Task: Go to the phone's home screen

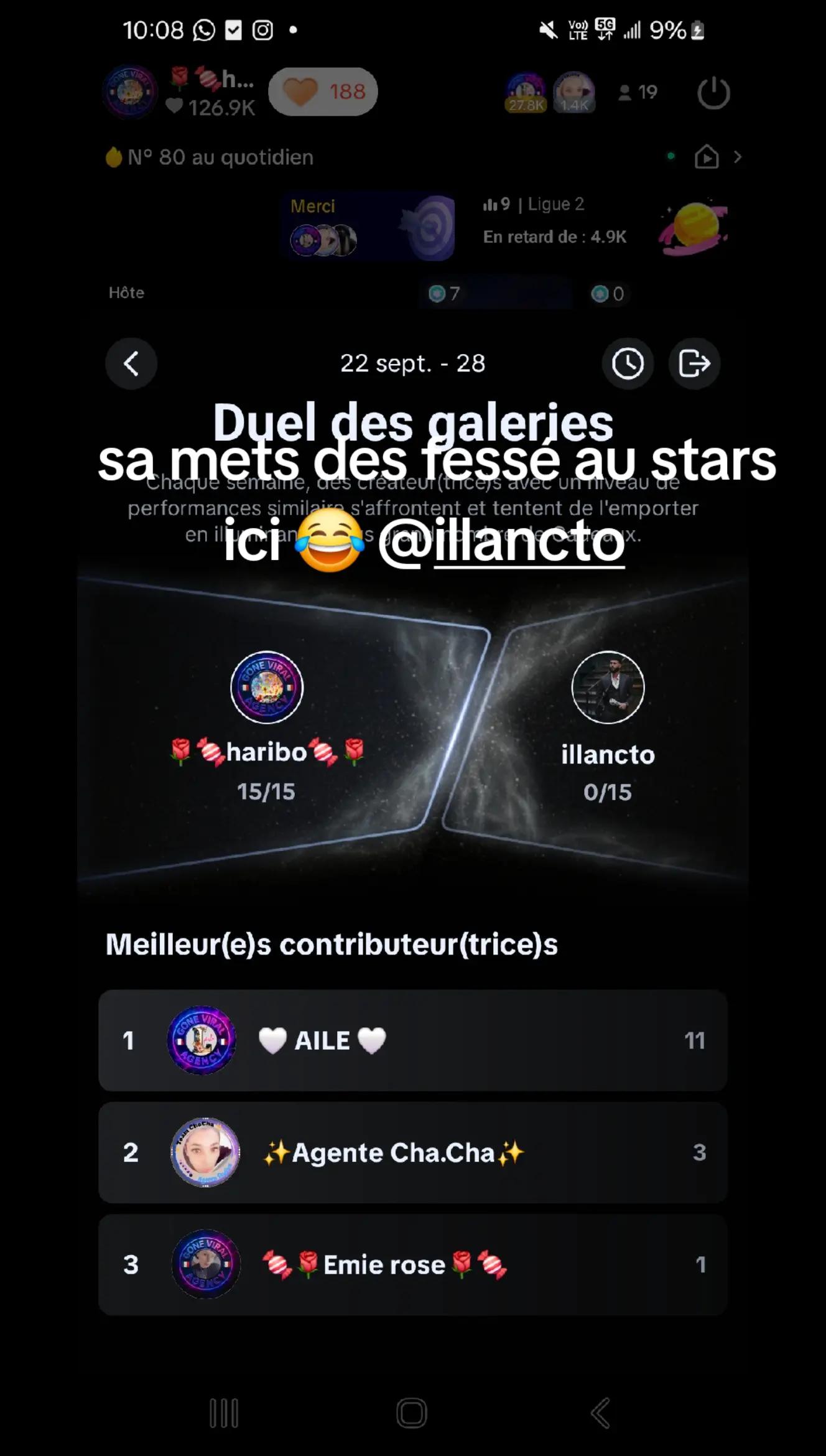Action: tap(412, 1413)
